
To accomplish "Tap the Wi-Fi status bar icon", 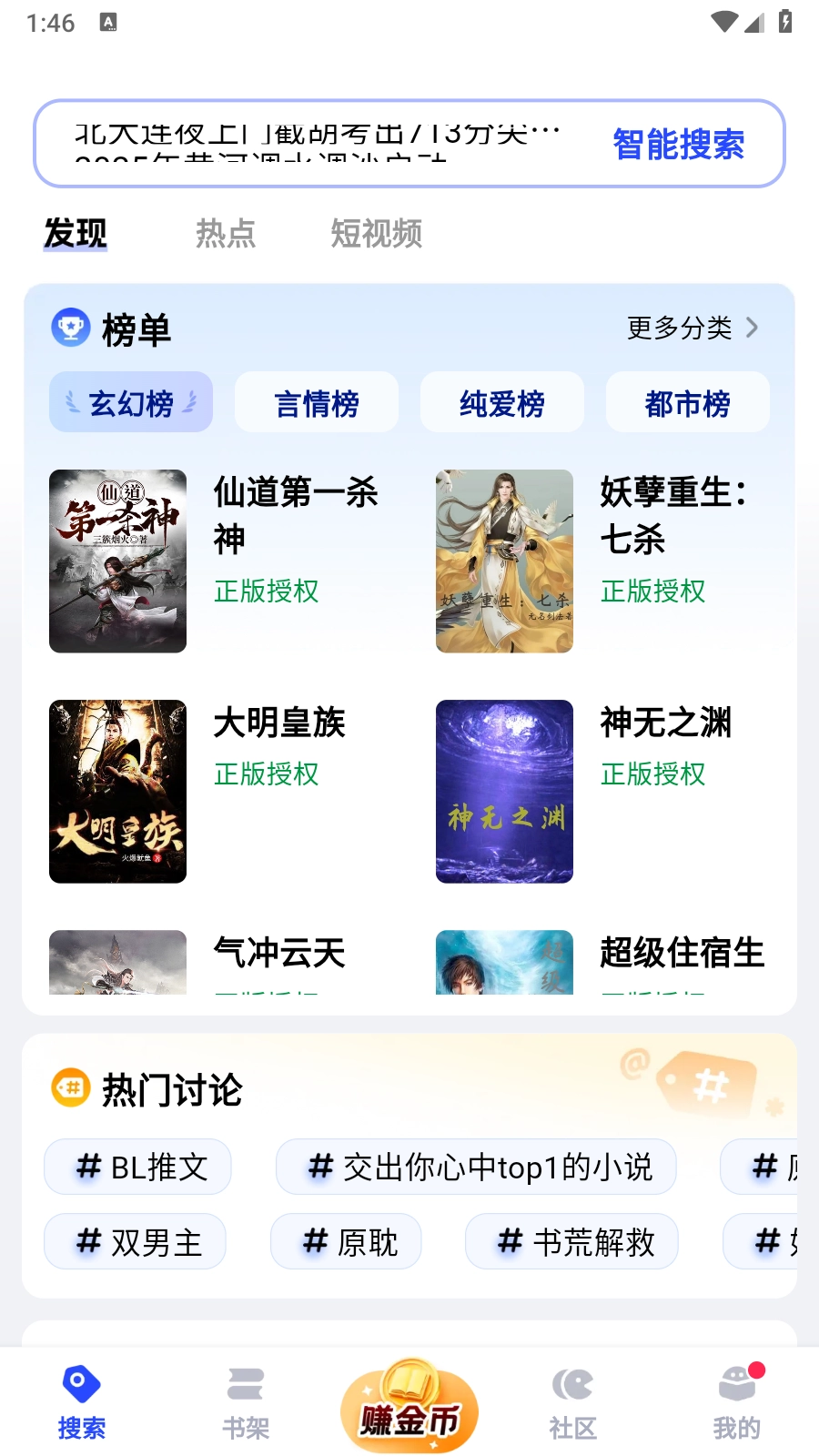I will (x=723, y=23).
